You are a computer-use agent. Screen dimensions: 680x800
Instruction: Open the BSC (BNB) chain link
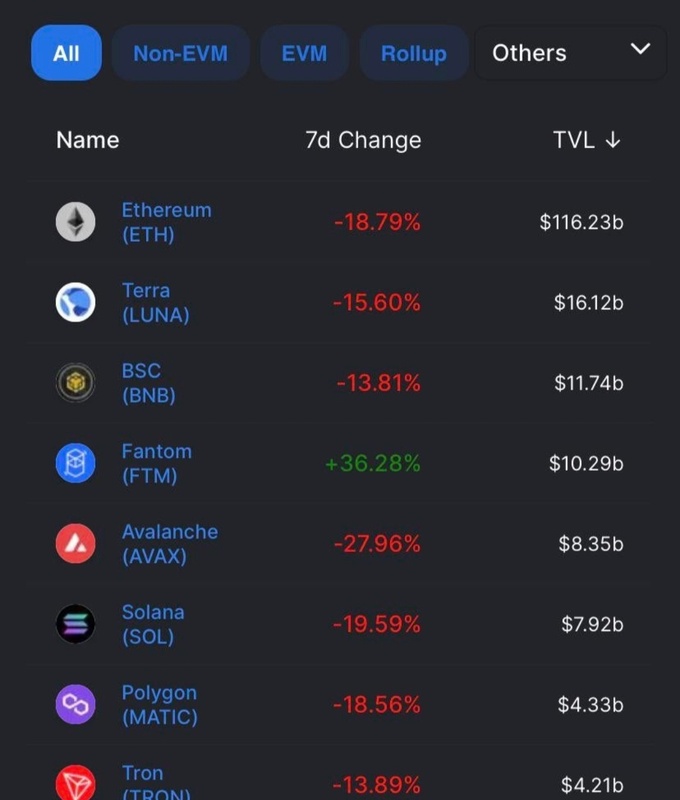(x=148, y=383)
